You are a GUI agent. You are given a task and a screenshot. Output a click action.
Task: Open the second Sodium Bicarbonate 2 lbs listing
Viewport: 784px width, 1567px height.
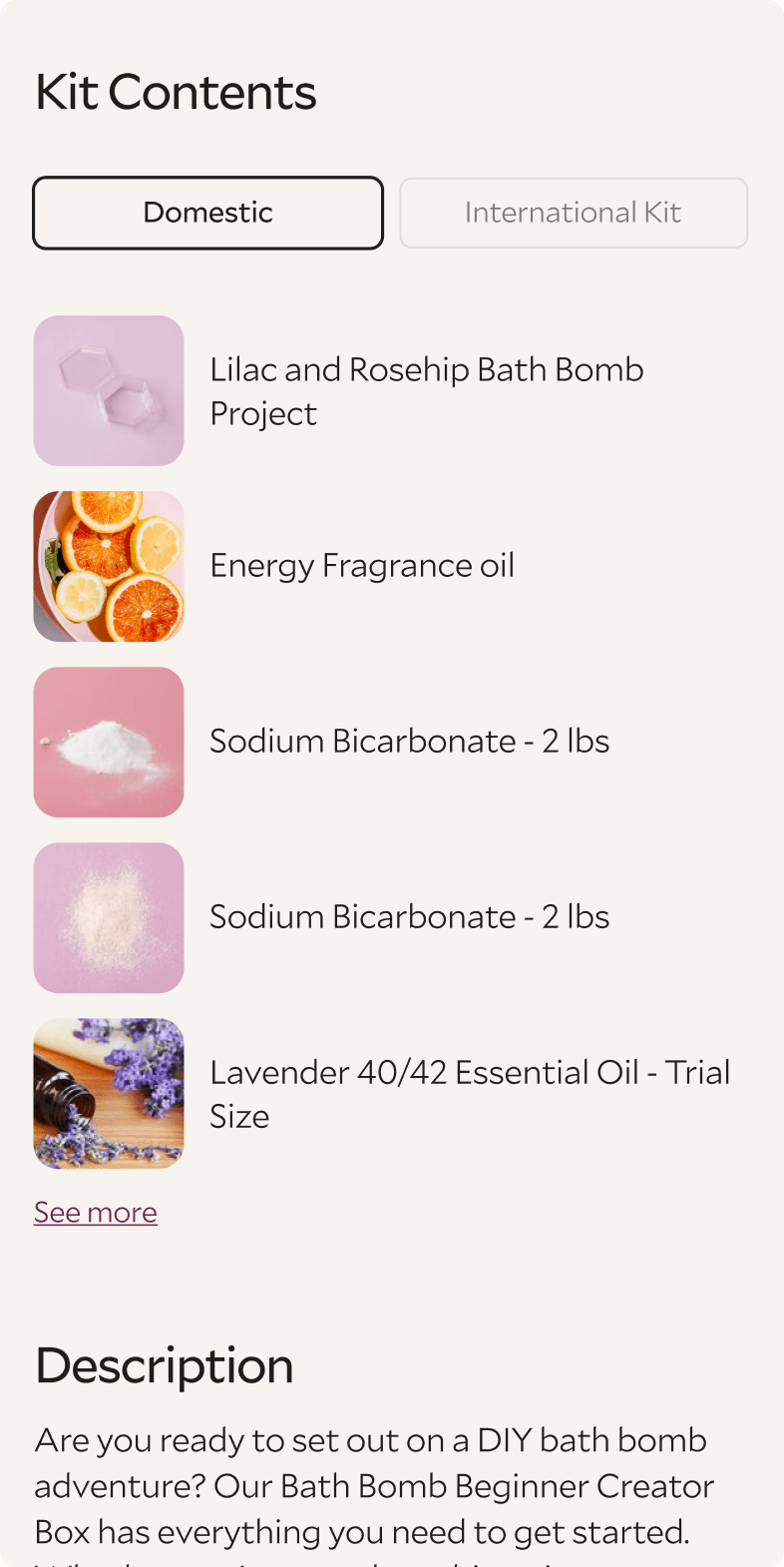(409, 917)
